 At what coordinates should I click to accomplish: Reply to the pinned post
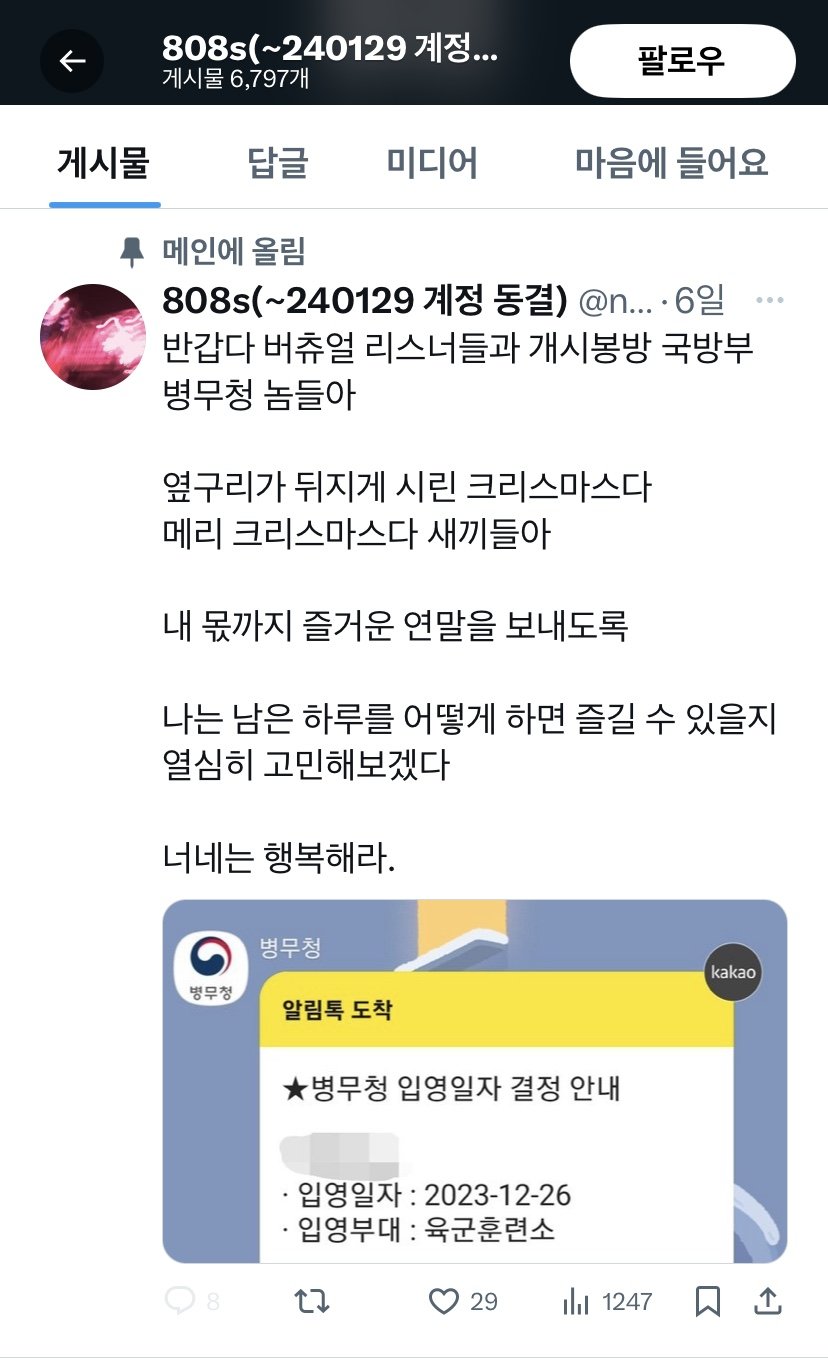[x=180, y=1301]
